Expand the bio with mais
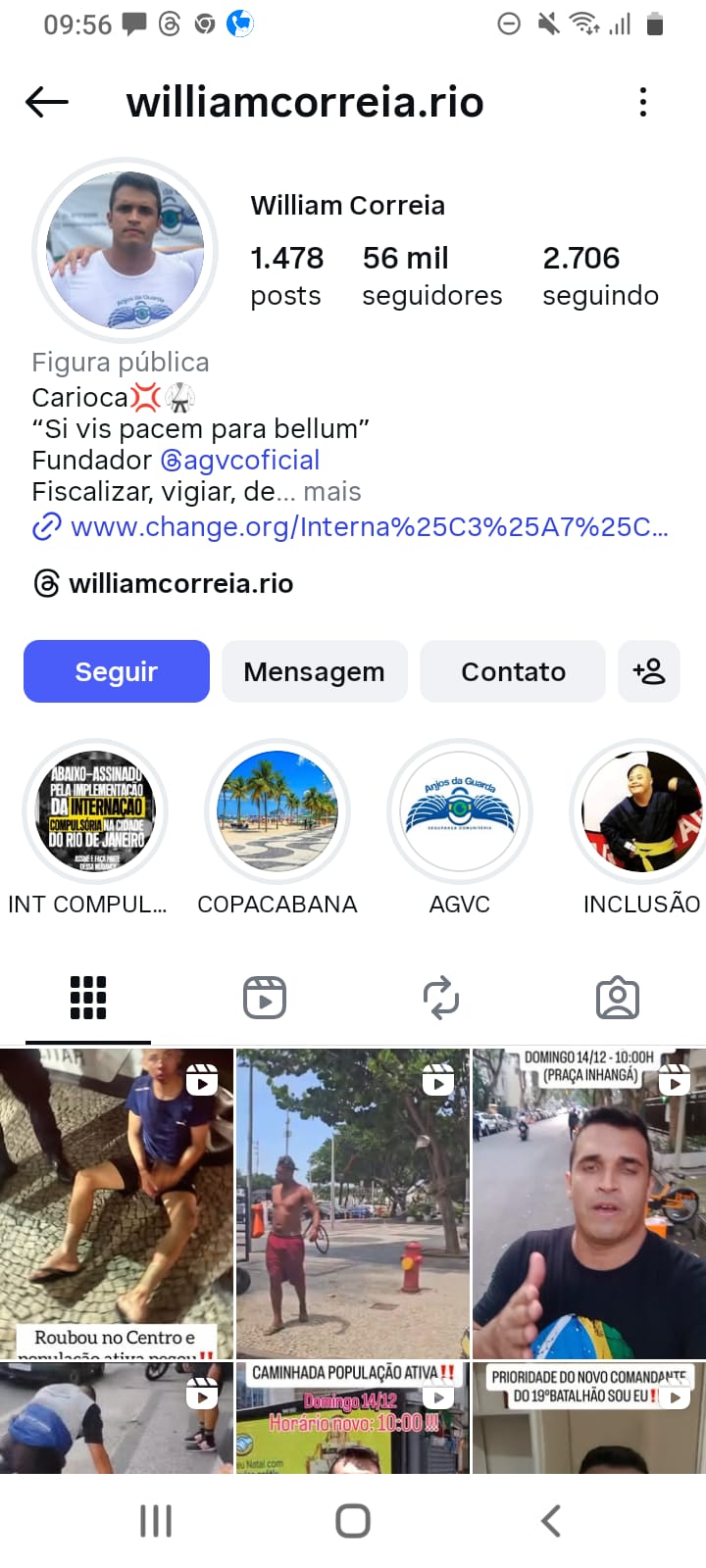Screen dimensions: 706x1568 click(x=331, y=492)
